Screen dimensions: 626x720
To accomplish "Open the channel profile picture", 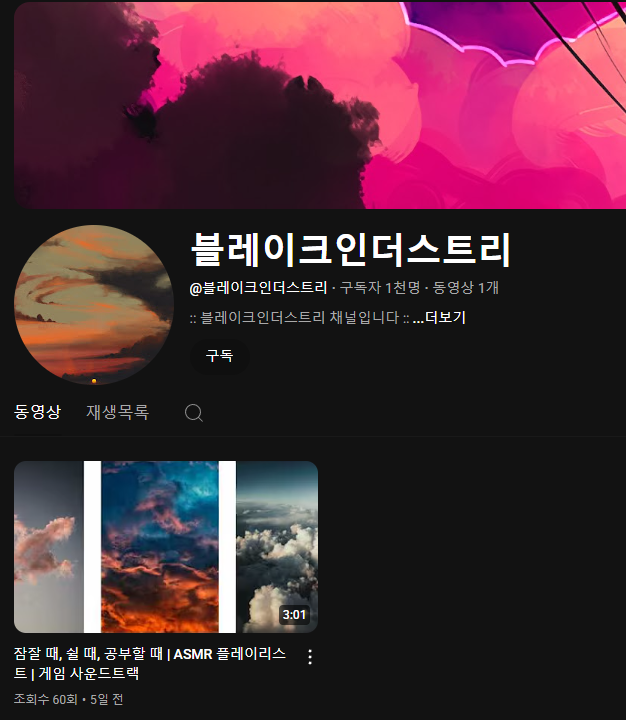I will [94, 304].
